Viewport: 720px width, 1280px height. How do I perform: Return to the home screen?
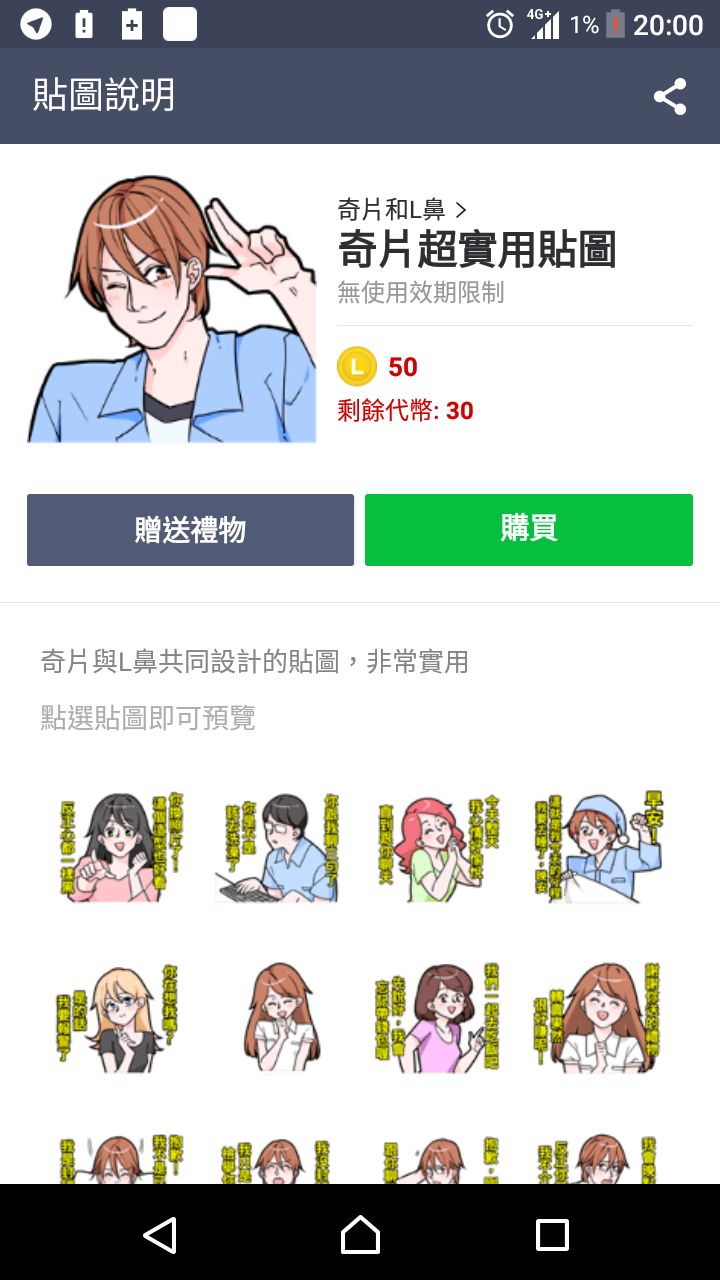pos(360,1235)
